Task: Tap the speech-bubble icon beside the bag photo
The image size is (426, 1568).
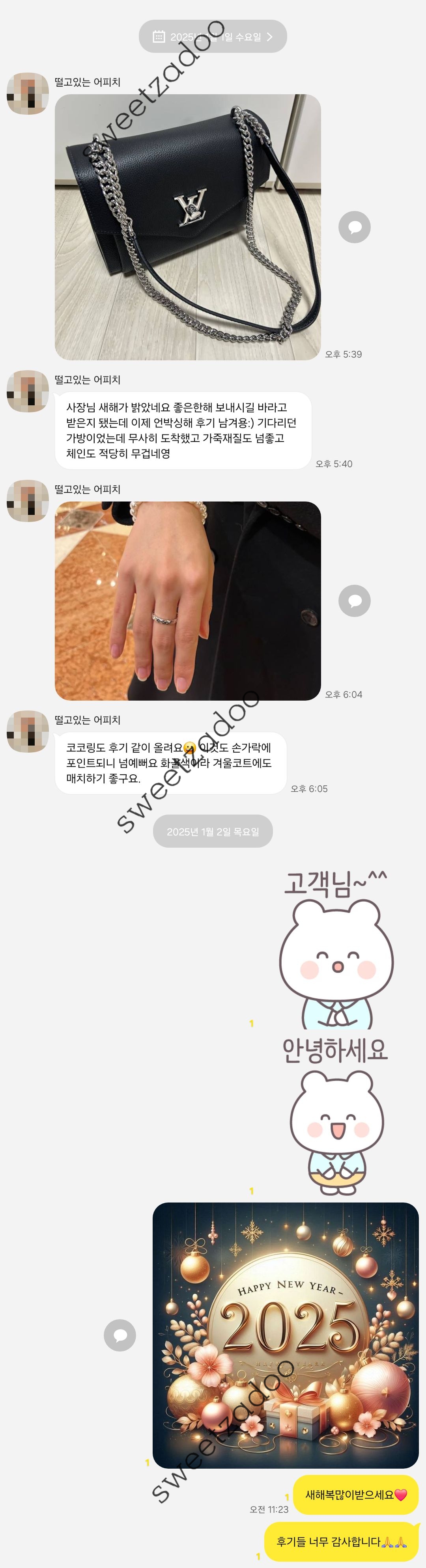Action: point(354,227)
